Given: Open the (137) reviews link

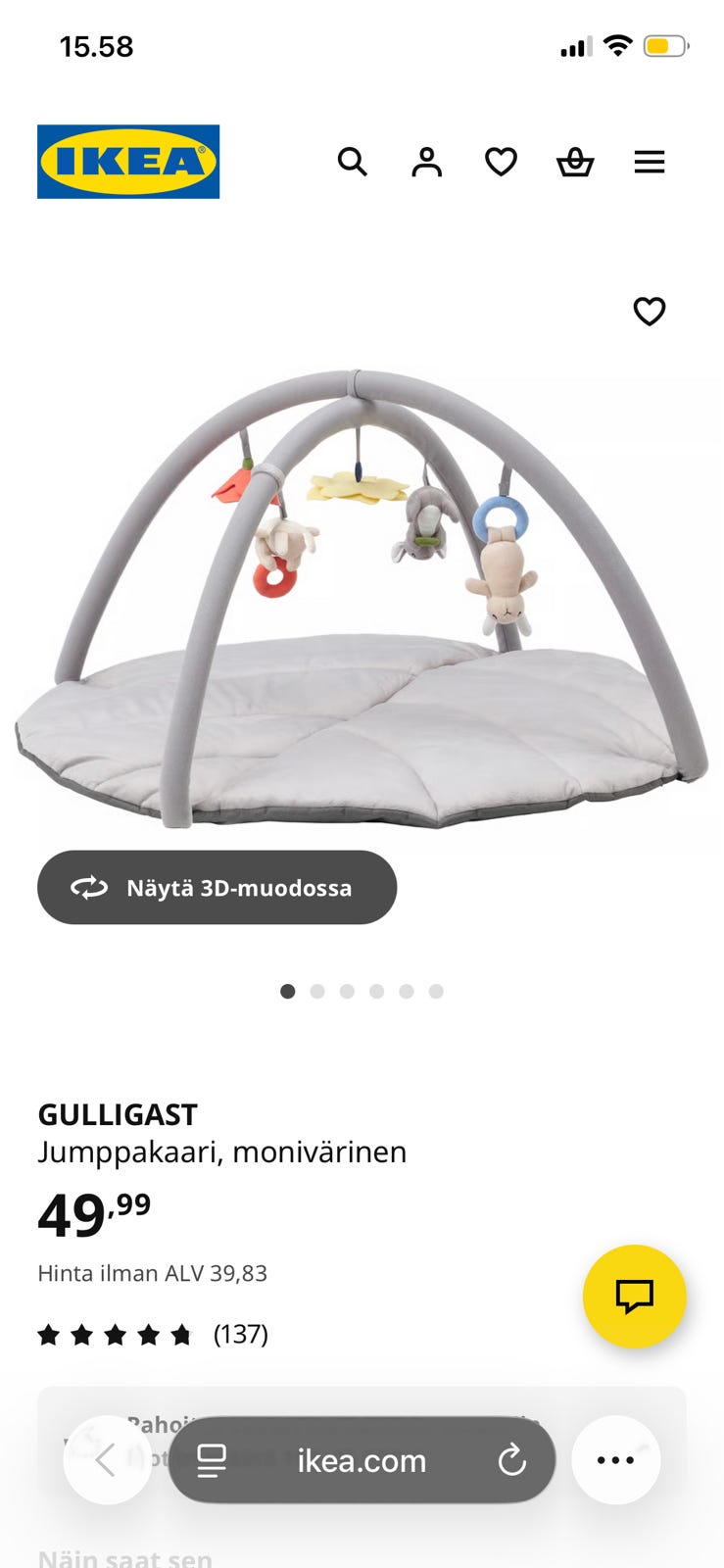Looking at the screenshot, I should (241, 1334).
